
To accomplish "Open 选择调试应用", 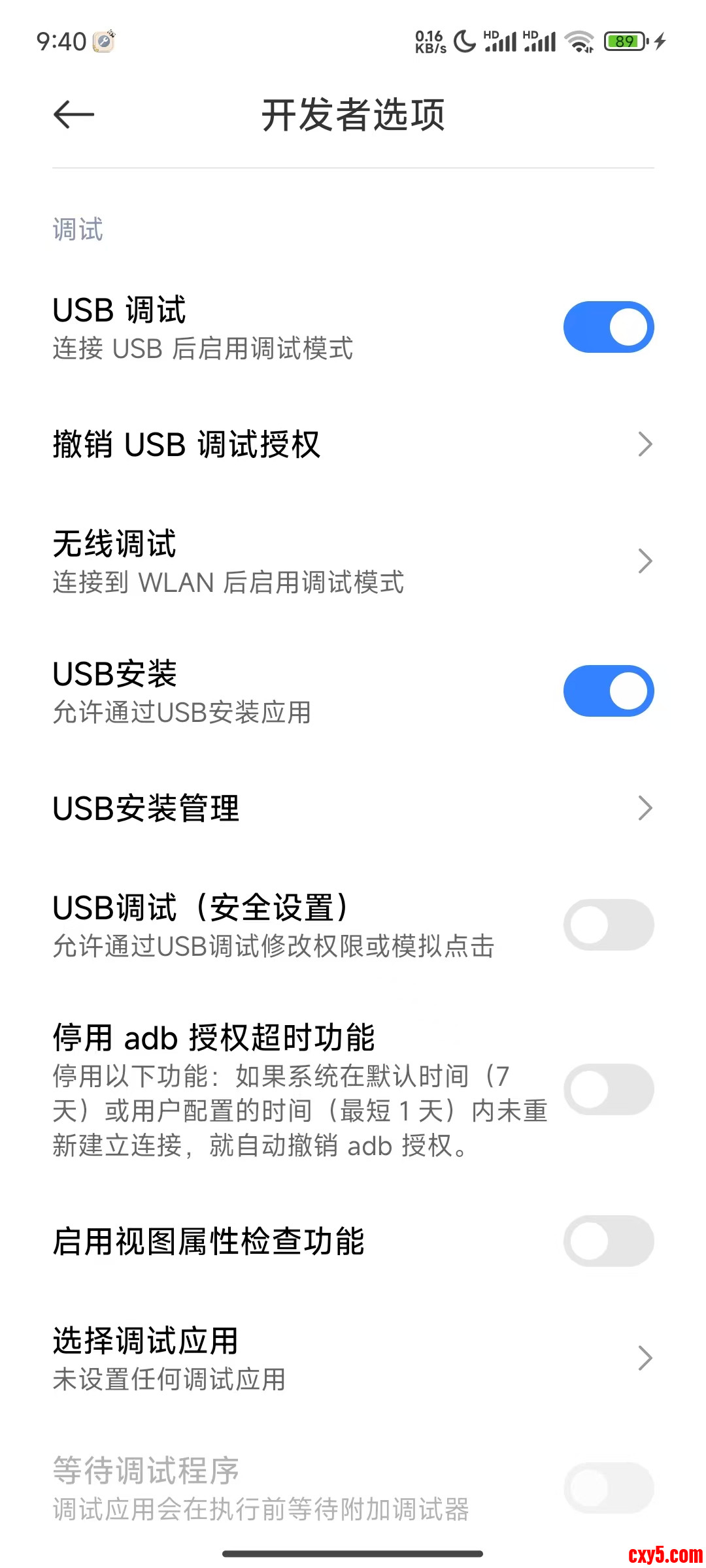I will 353,1359.
